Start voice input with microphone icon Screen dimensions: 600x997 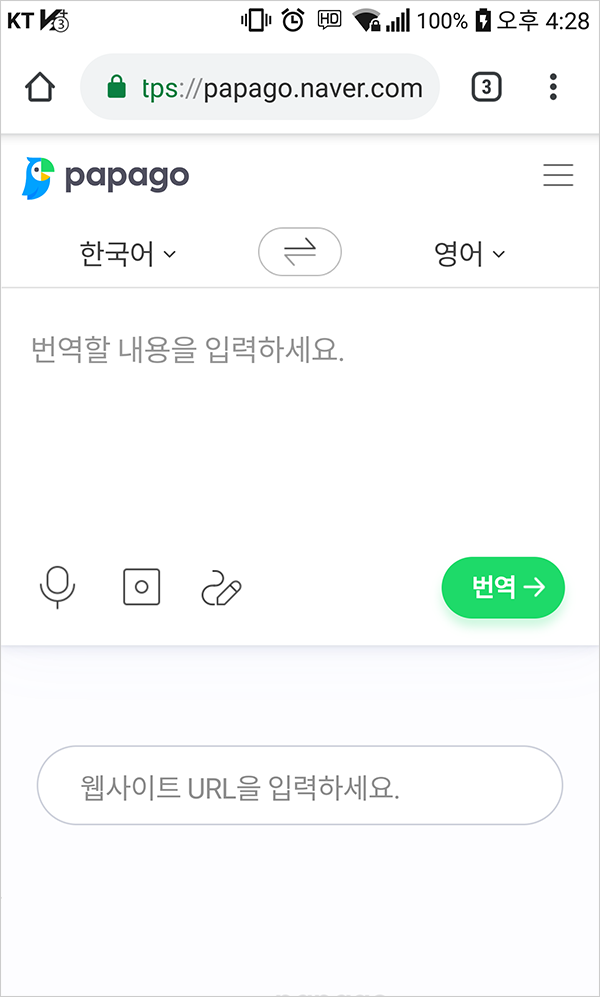click(x=57, y=587)
